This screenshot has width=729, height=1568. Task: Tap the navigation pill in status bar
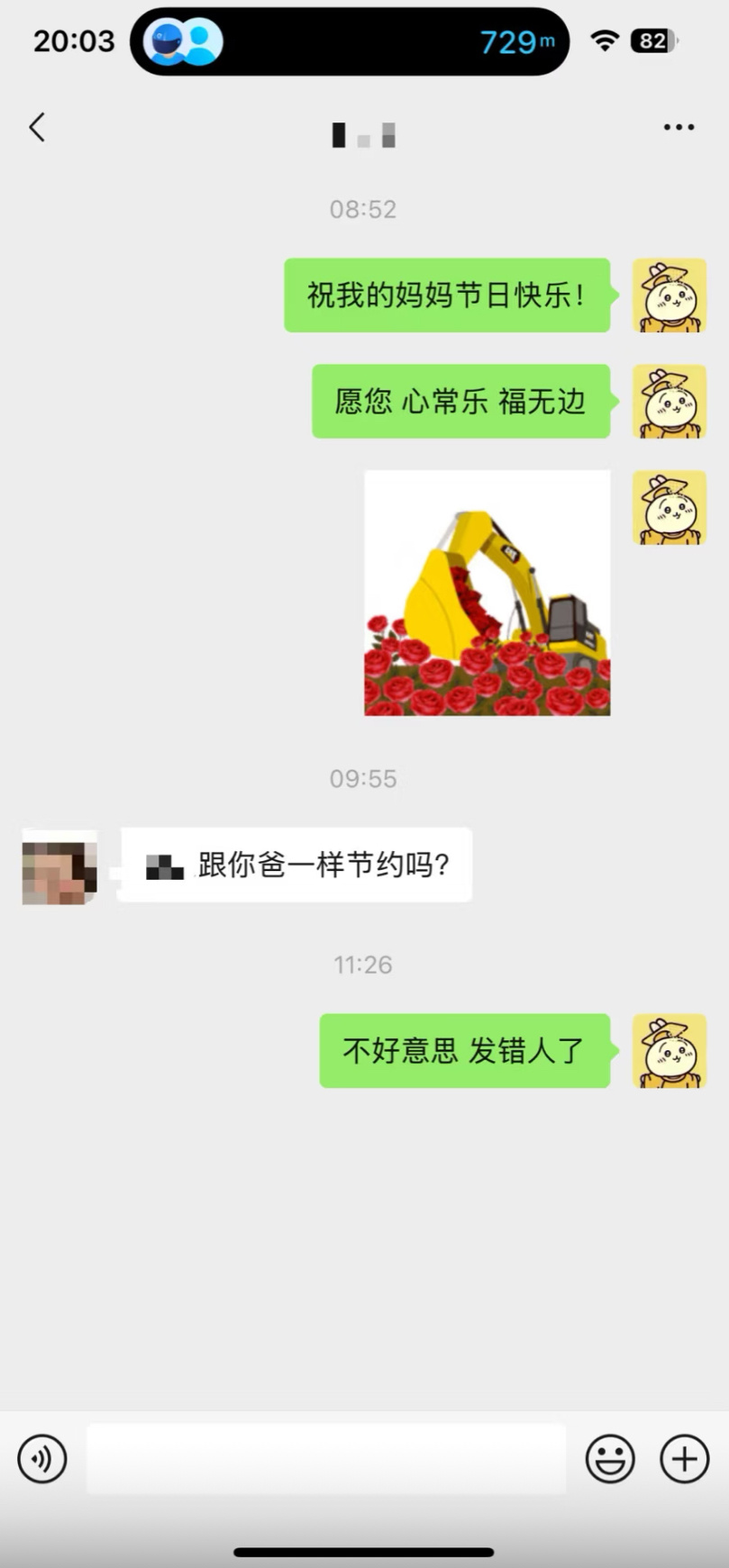click(x=350, y=41)
